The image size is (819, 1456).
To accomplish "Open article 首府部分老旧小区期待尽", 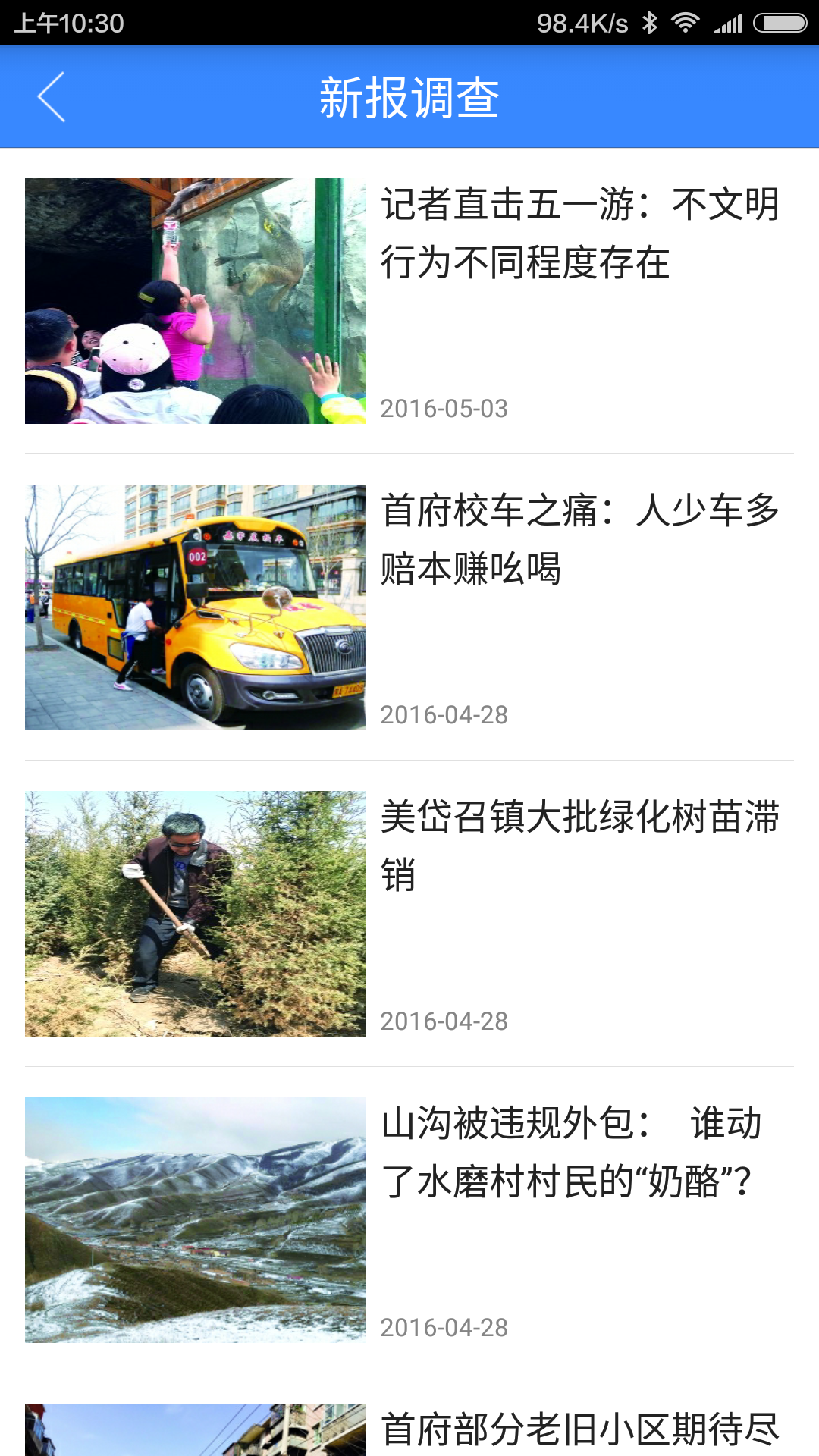I will click(579, 1429).
